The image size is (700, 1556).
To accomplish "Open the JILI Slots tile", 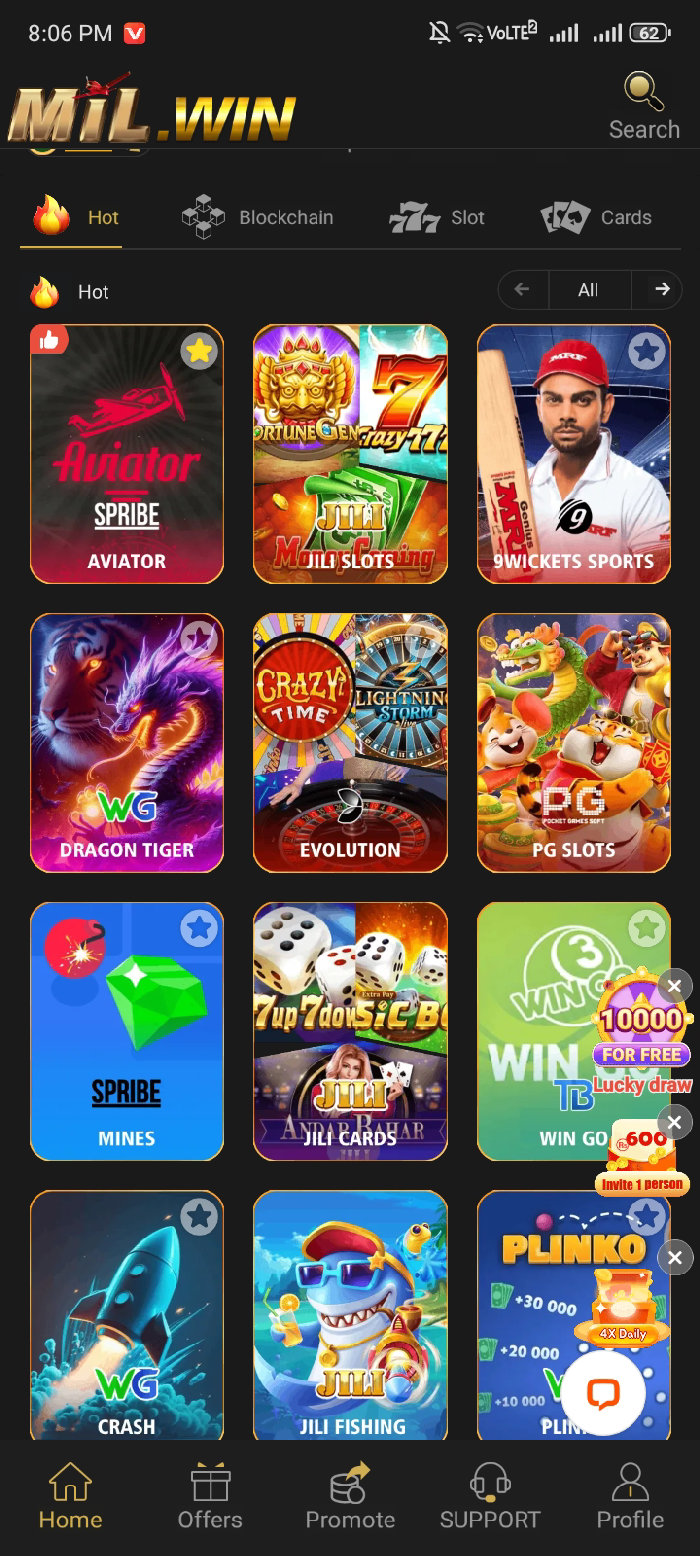I will pyautogui.click(x=350, y=455).
